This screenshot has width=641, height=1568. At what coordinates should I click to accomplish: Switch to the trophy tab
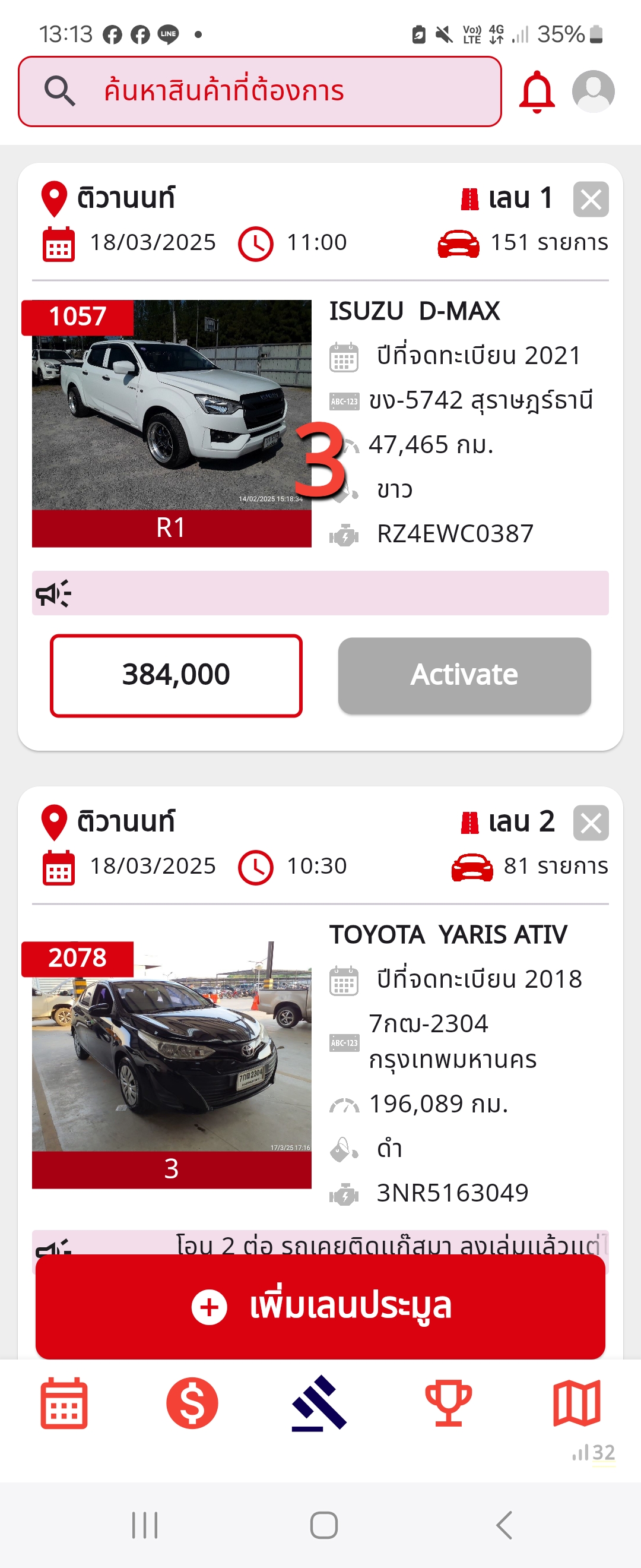pyautogui.click(x=448, y=1403)
